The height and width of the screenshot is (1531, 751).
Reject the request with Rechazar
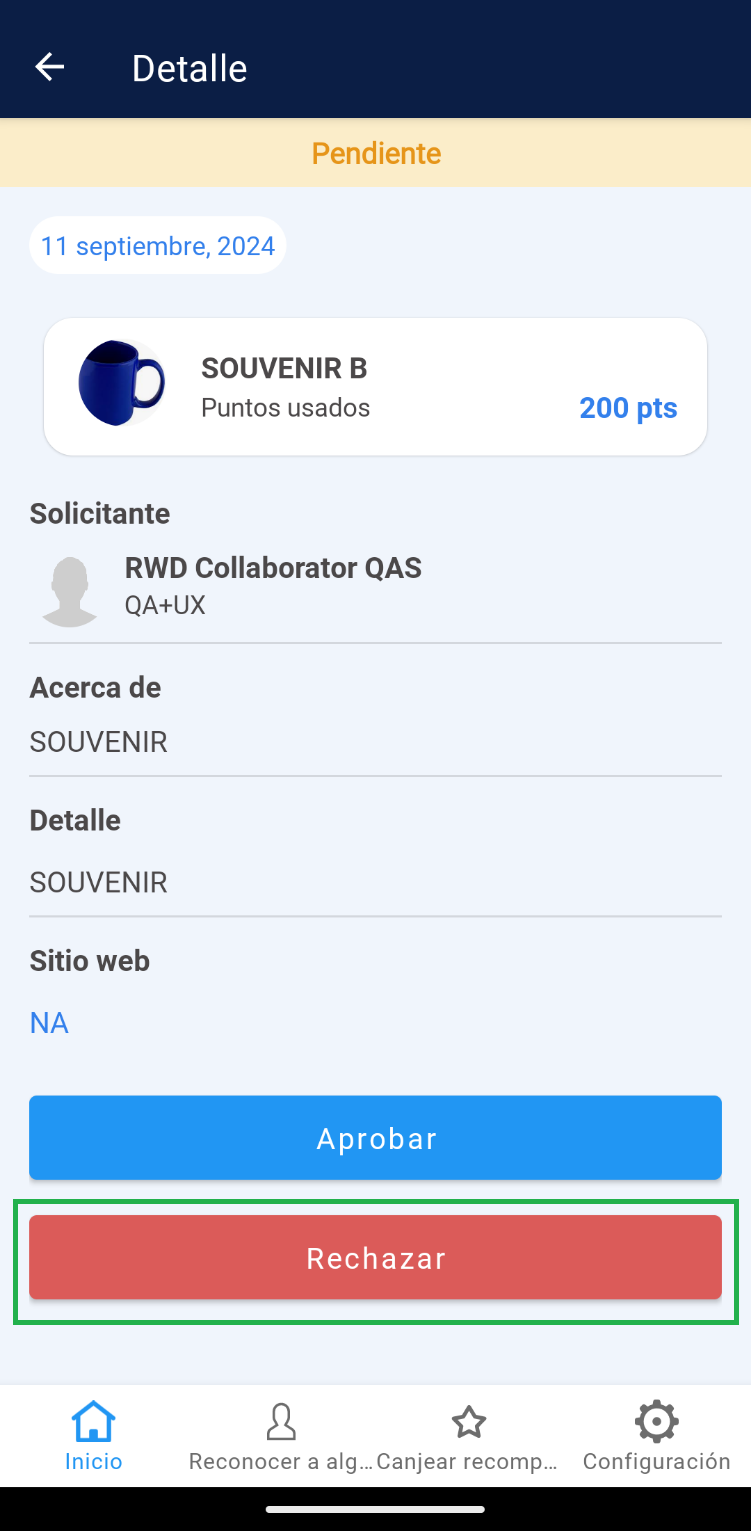[375, 1258]
